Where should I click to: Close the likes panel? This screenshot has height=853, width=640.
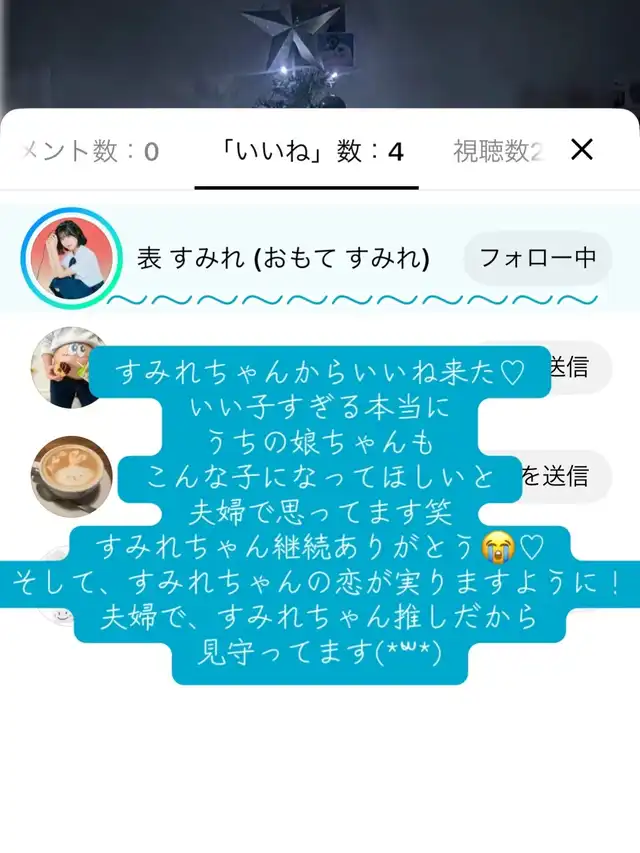coord(582,150)
